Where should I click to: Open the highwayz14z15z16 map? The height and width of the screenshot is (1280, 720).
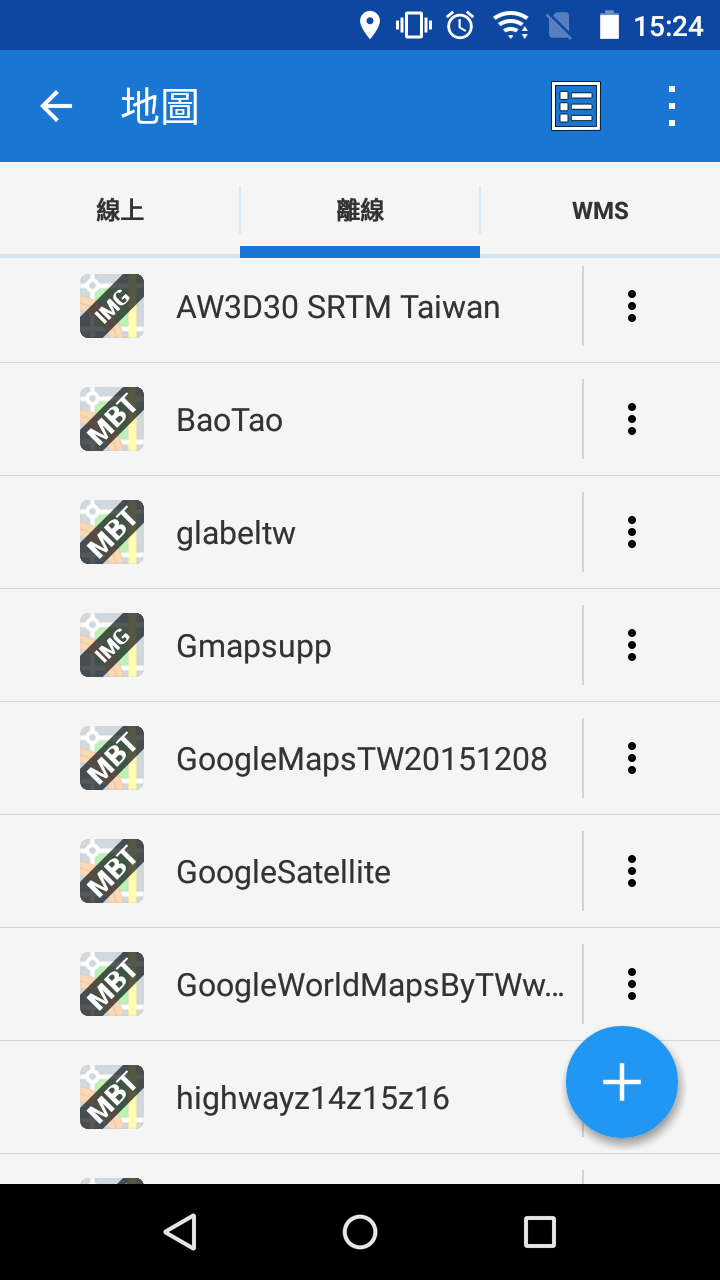tap(313, 1098)
